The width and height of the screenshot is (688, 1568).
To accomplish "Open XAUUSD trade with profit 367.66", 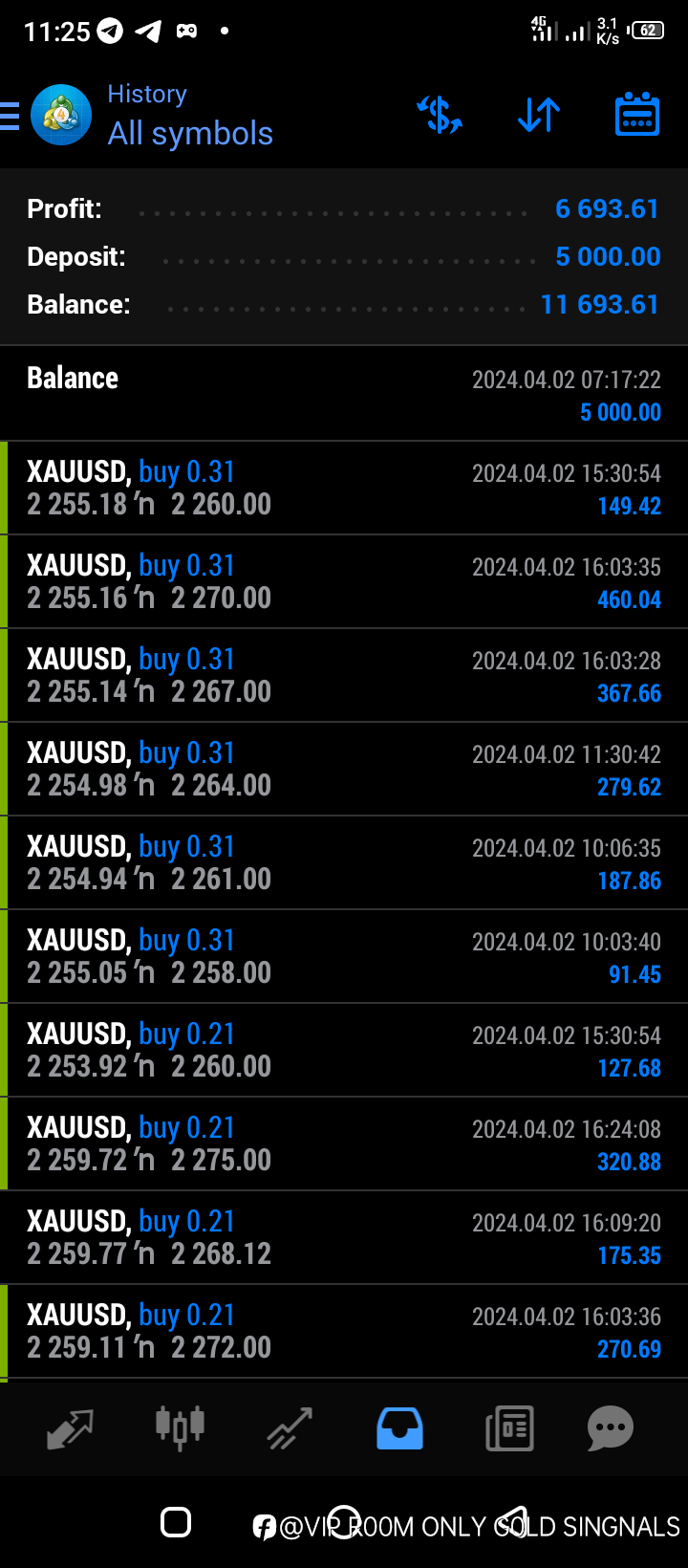I will click(344, 675).
